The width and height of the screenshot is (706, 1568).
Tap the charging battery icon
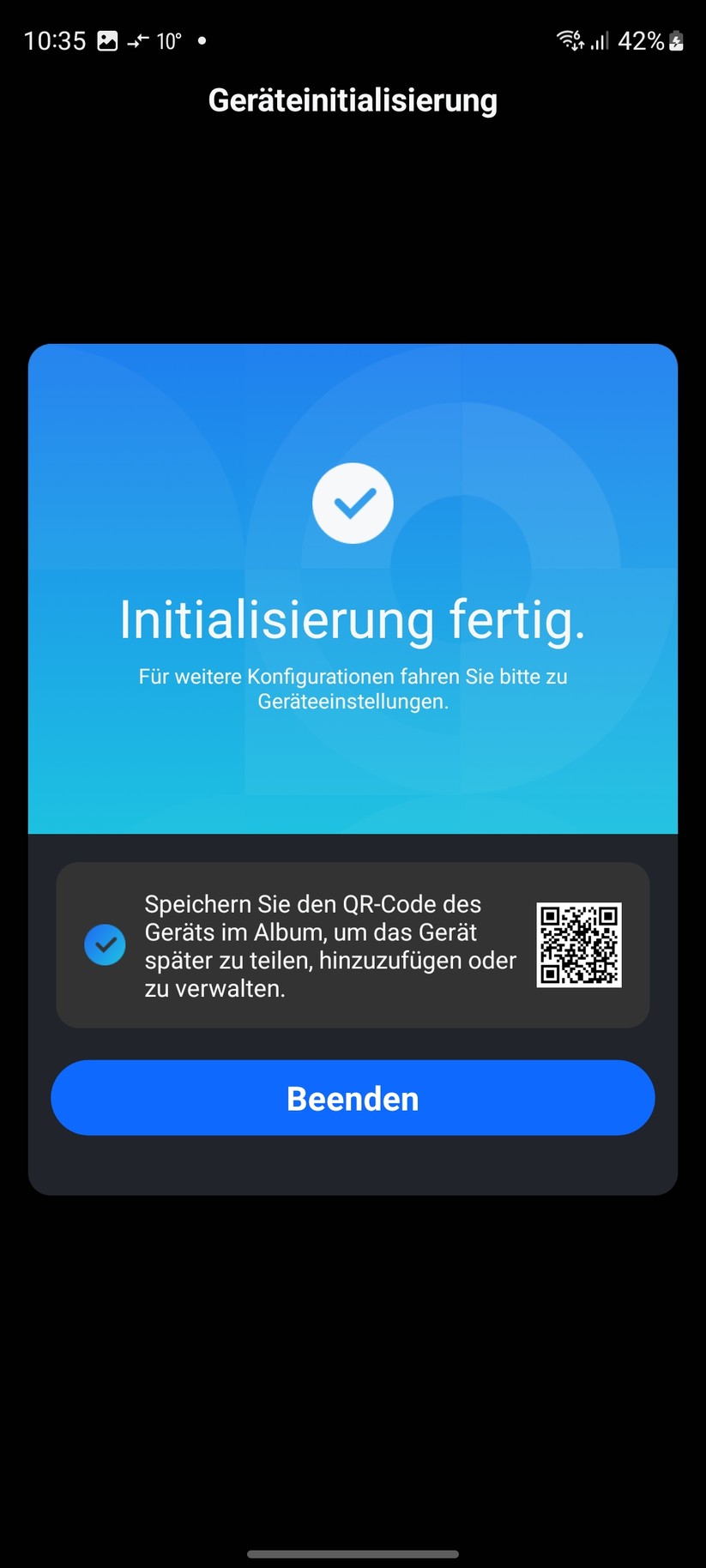(x=675, y=39)
